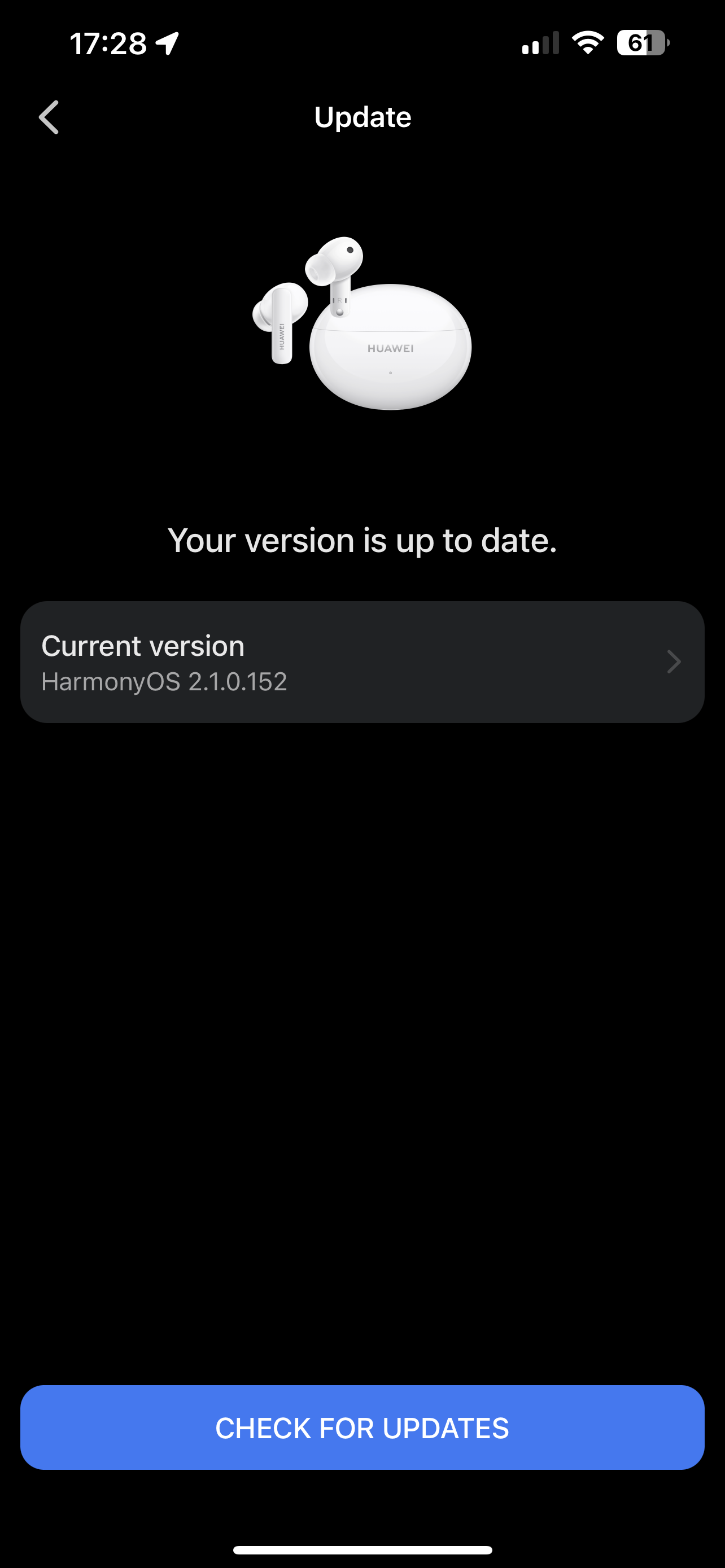
Task: Open the Current version details row
Action: (362, 662)
